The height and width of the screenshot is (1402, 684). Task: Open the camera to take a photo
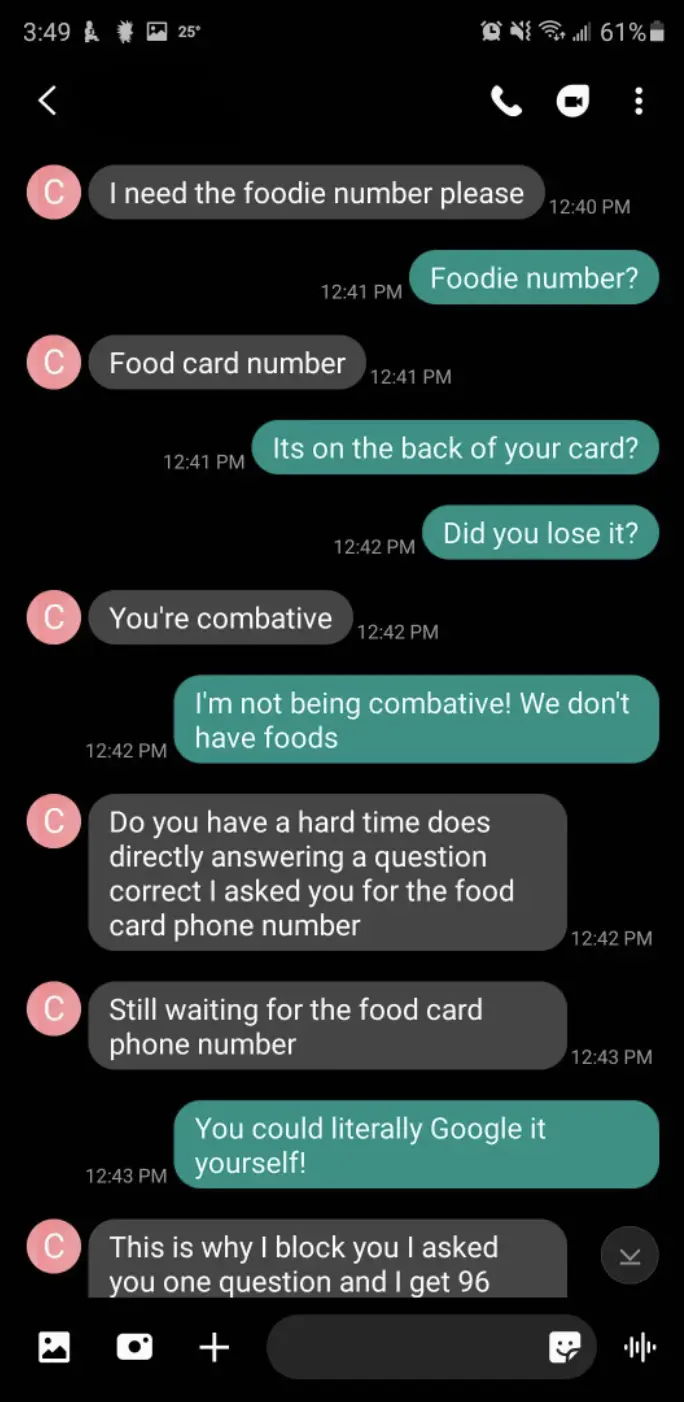pos(134,1347)
